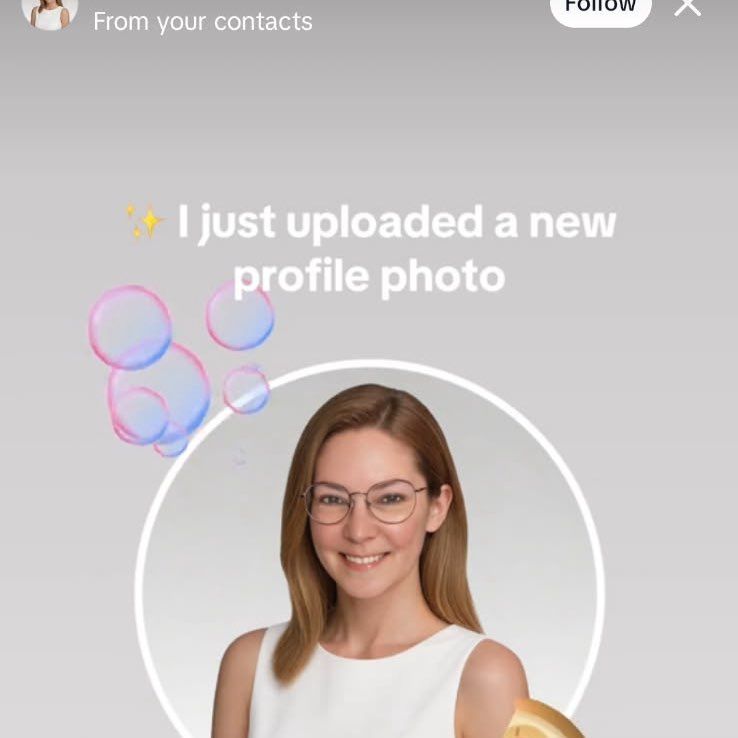This screenshot has height=738, width=738.
Task: Open the poster's profile avatar
Action: click(49, 12)
